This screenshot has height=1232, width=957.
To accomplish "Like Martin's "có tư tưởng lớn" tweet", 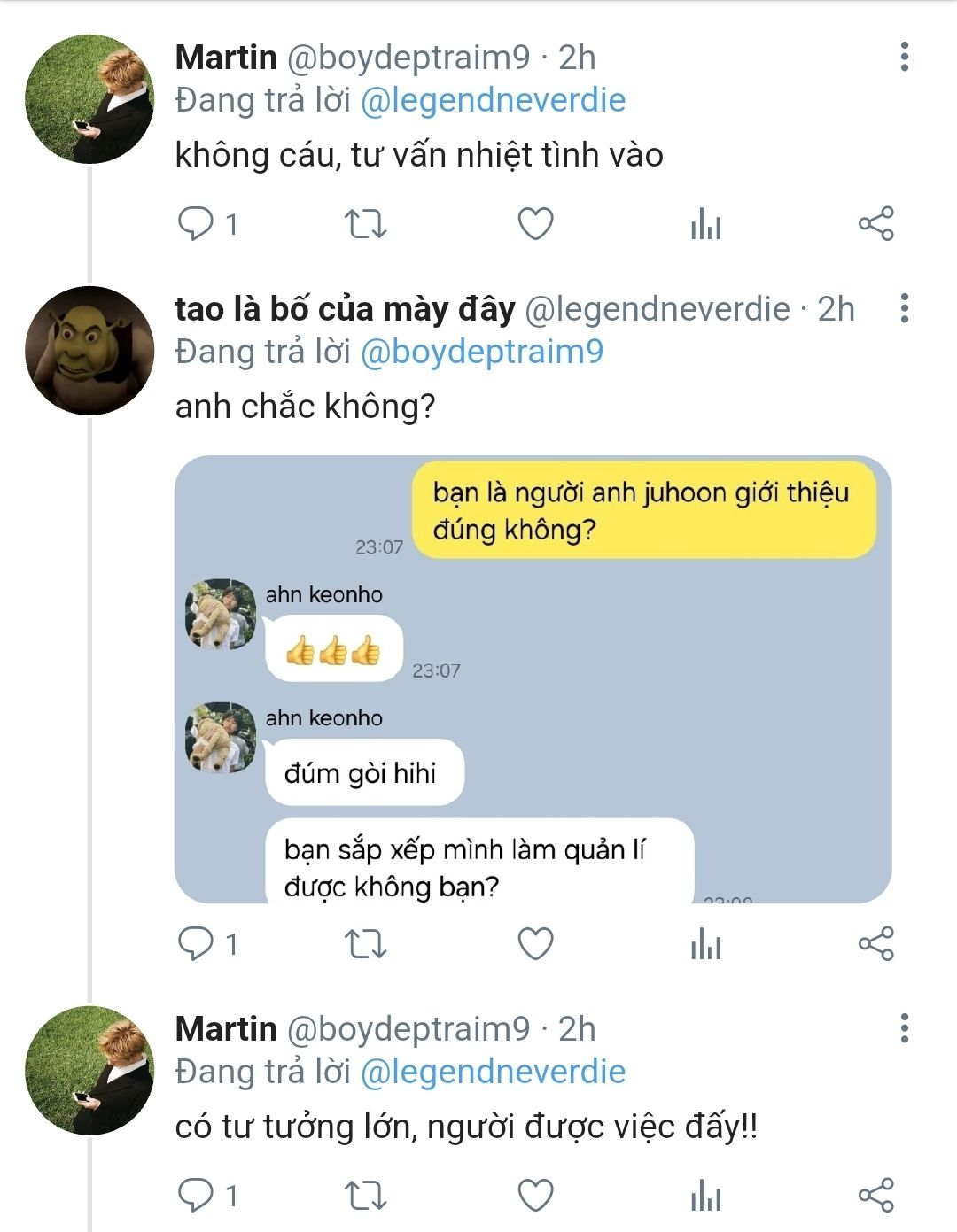I will (x=535, y=1196).
